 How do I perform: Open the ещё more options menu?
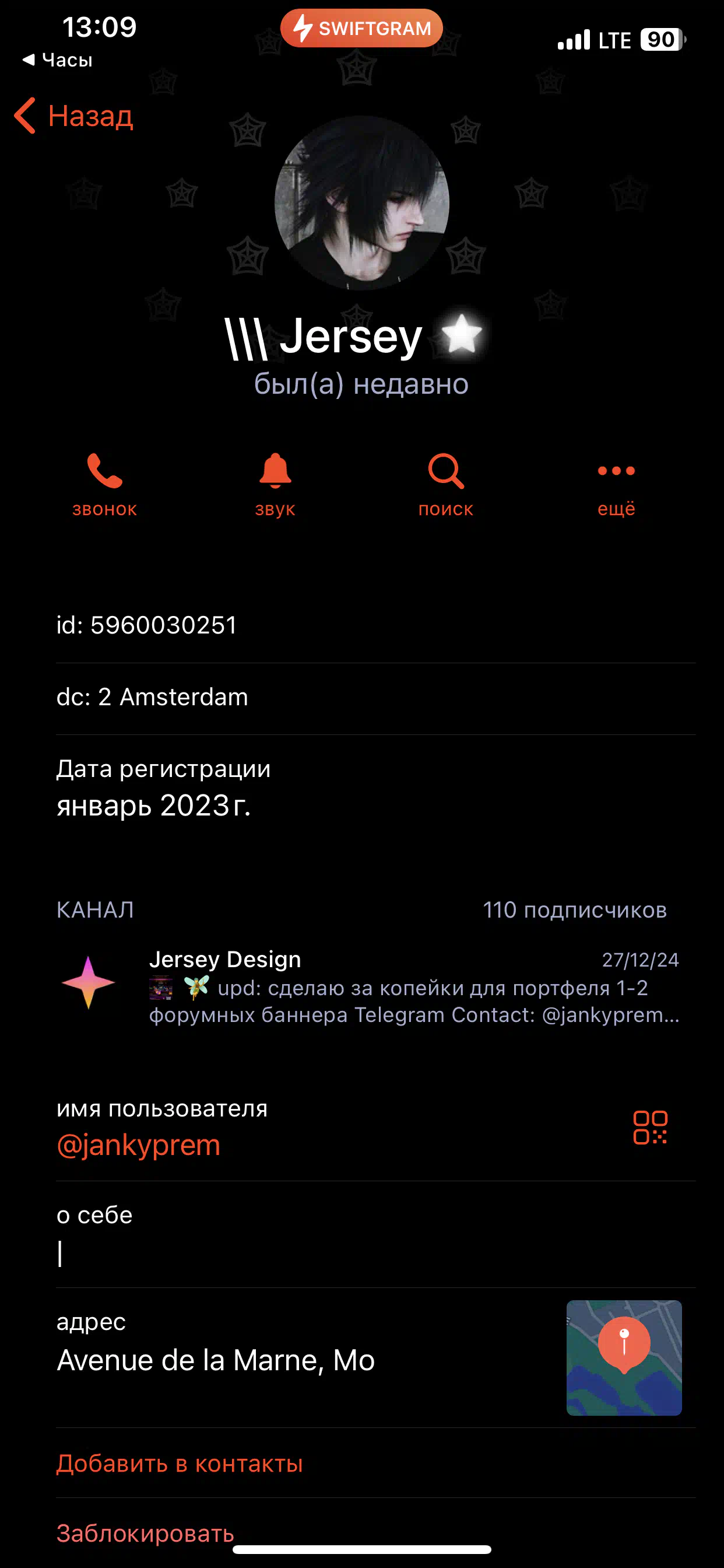(616, 485)
